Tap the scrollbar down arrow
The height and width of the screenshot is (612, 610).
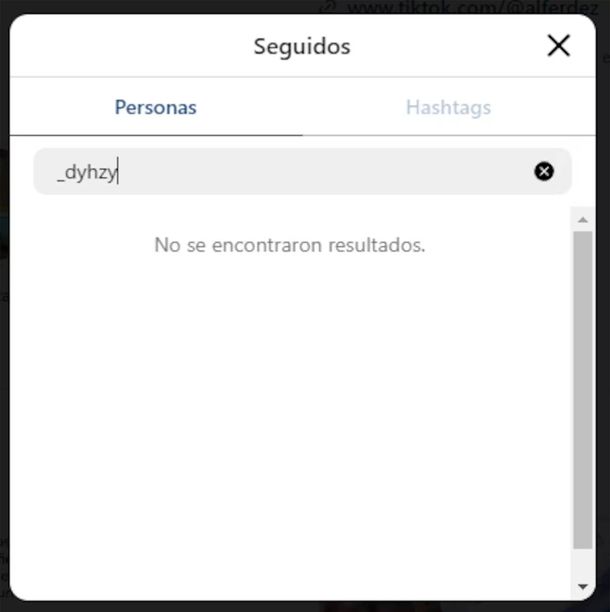point(583,586)
